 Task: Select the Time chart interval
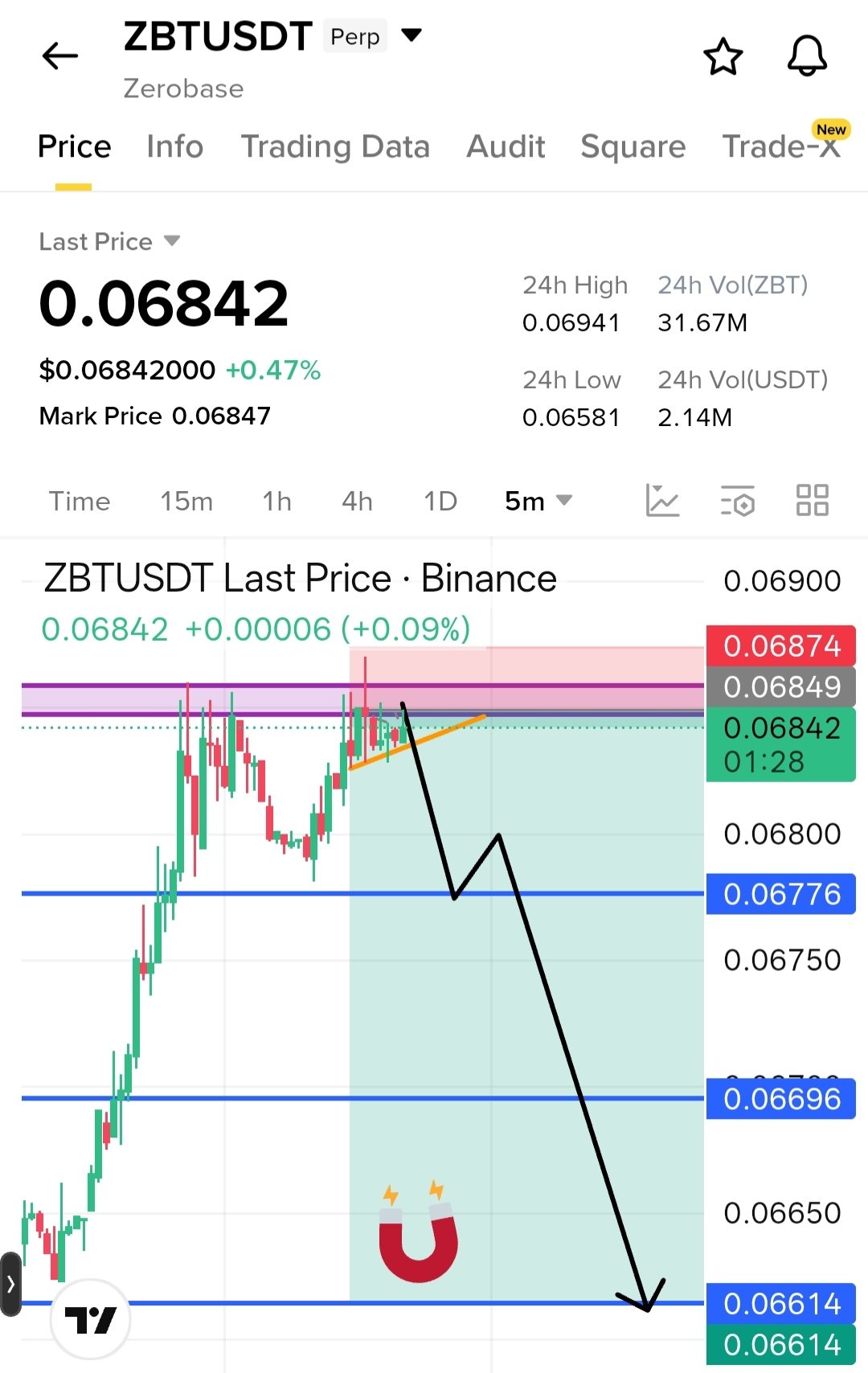[x=80, y=501]
